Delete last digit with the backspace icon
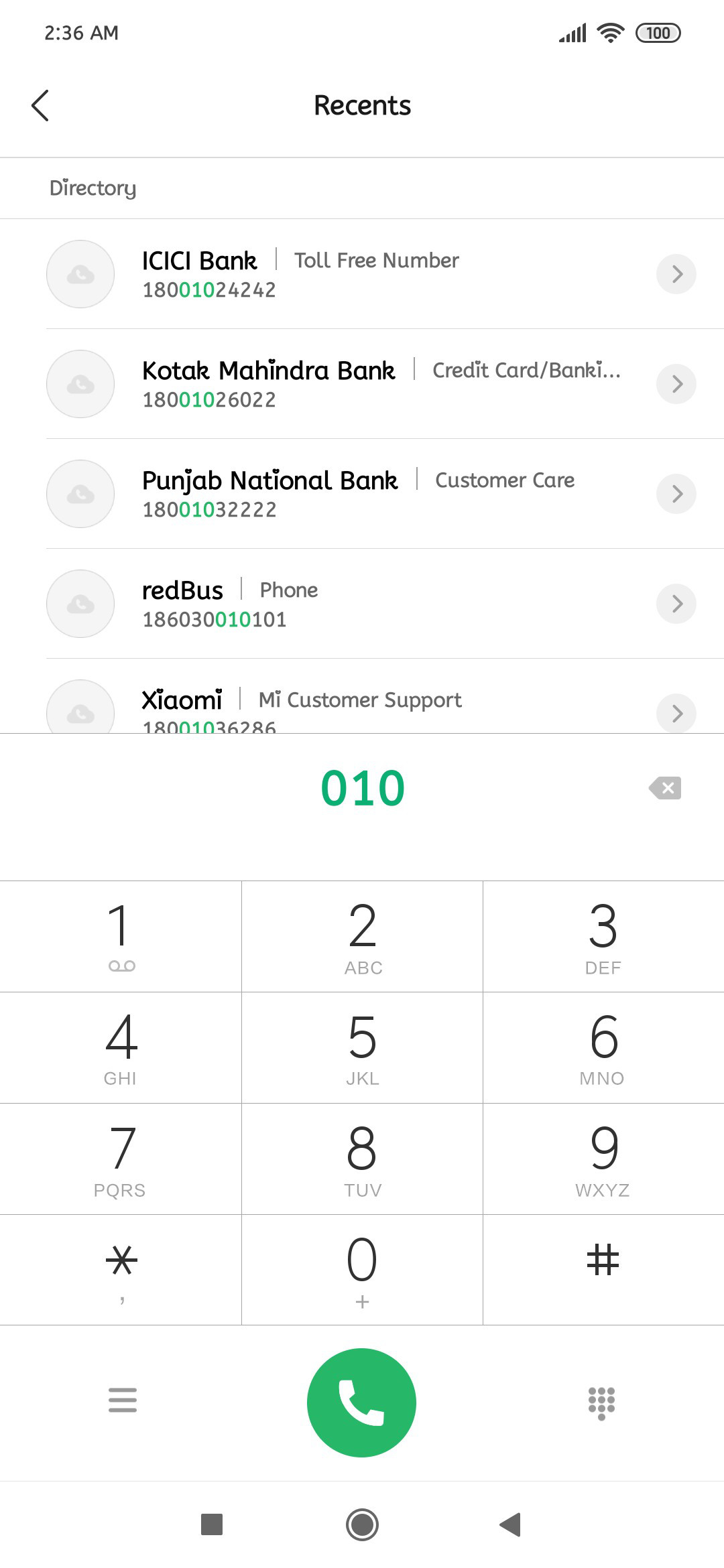724x1568 pixels. 666,788
